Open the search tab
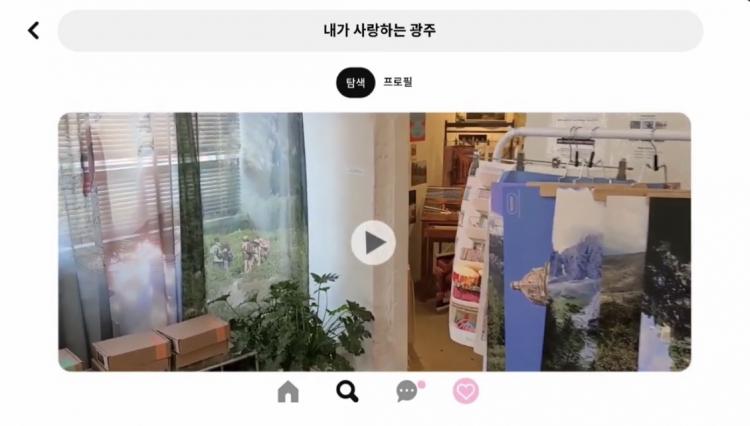 [x=347, y=391]
